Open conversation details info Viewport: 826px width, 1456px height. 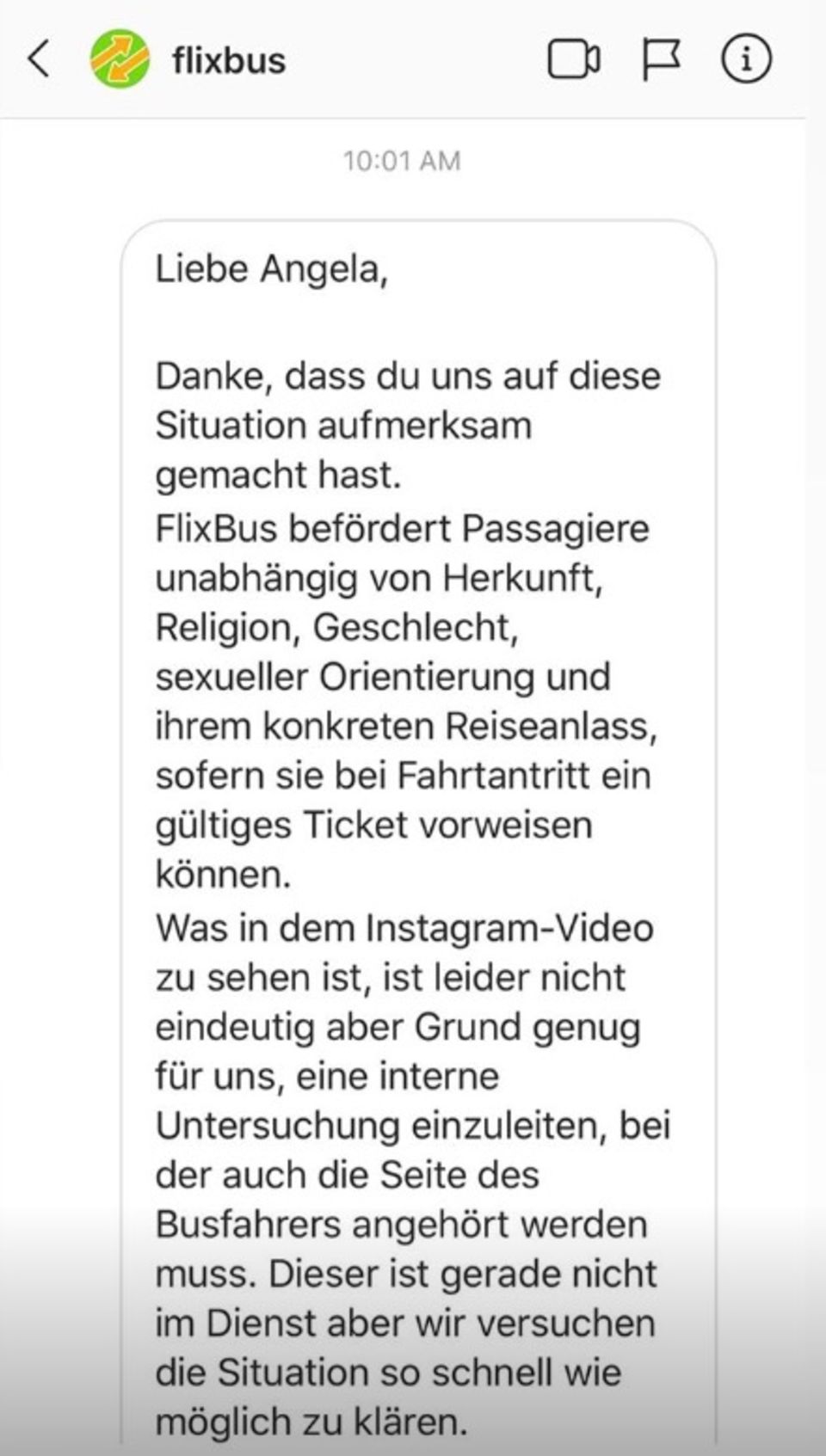coord(746,60)
